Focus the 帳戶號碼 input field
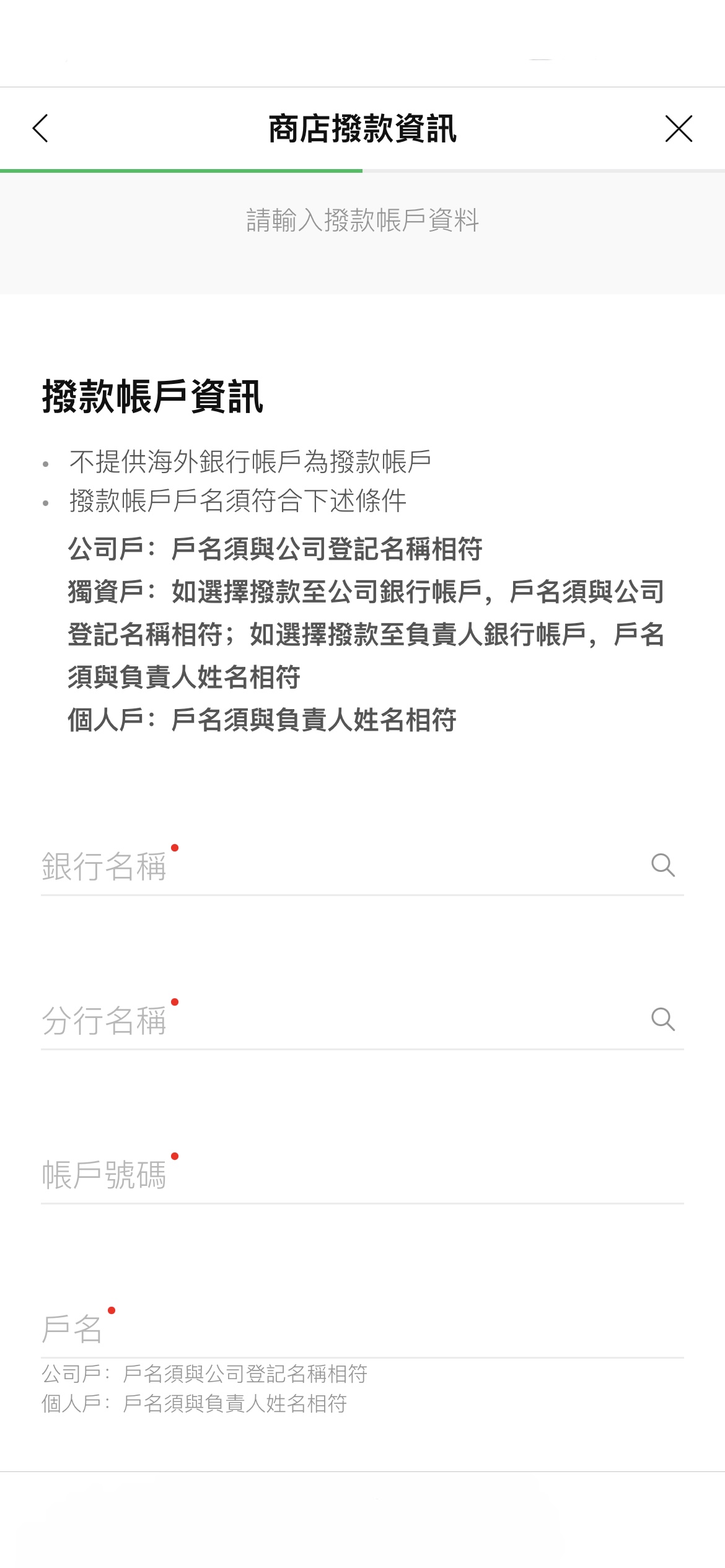Screen dimensions: 725x1568 362,1174
